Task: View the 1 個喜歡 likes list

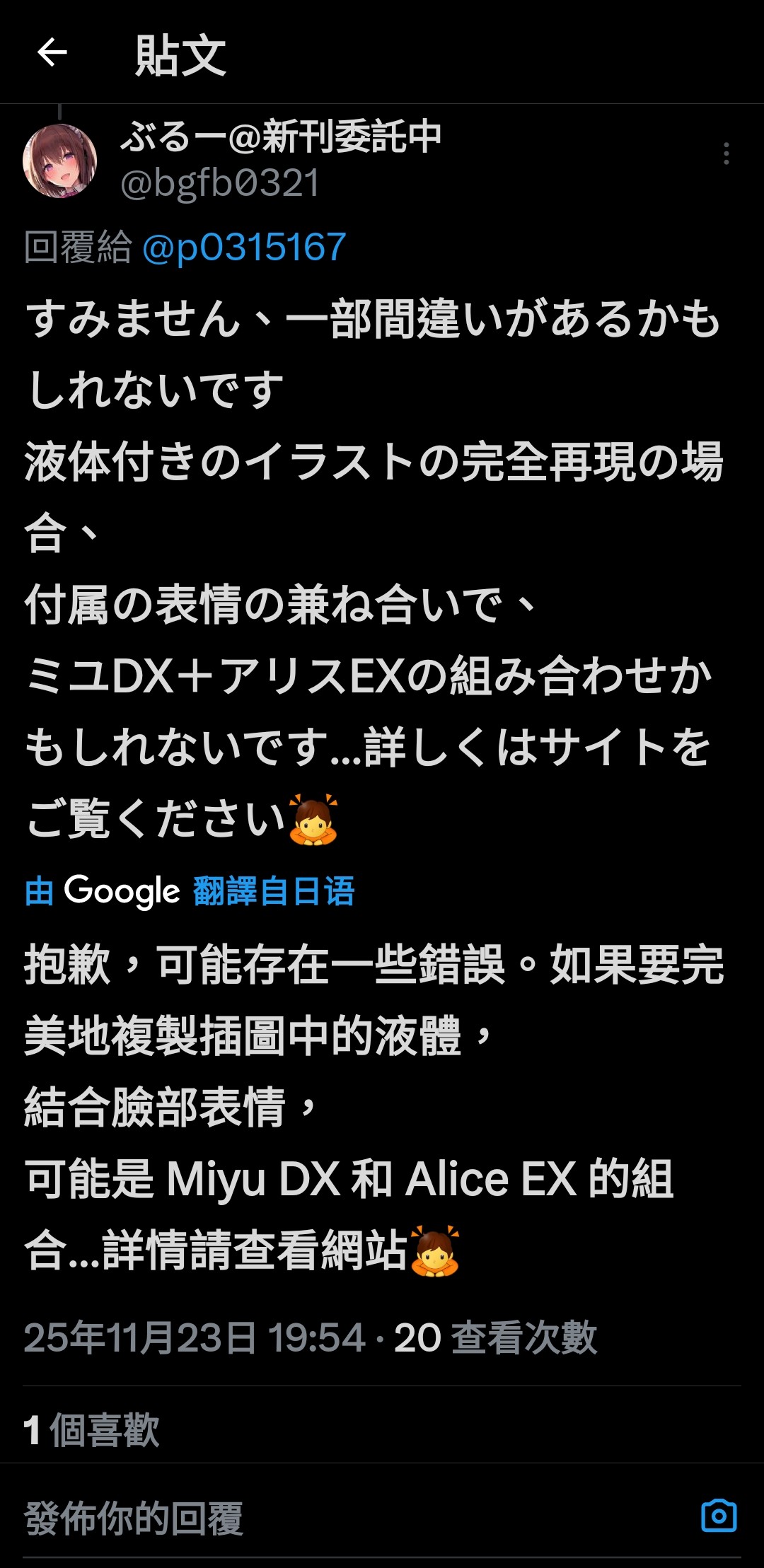Action: [x=92, y=1429]
